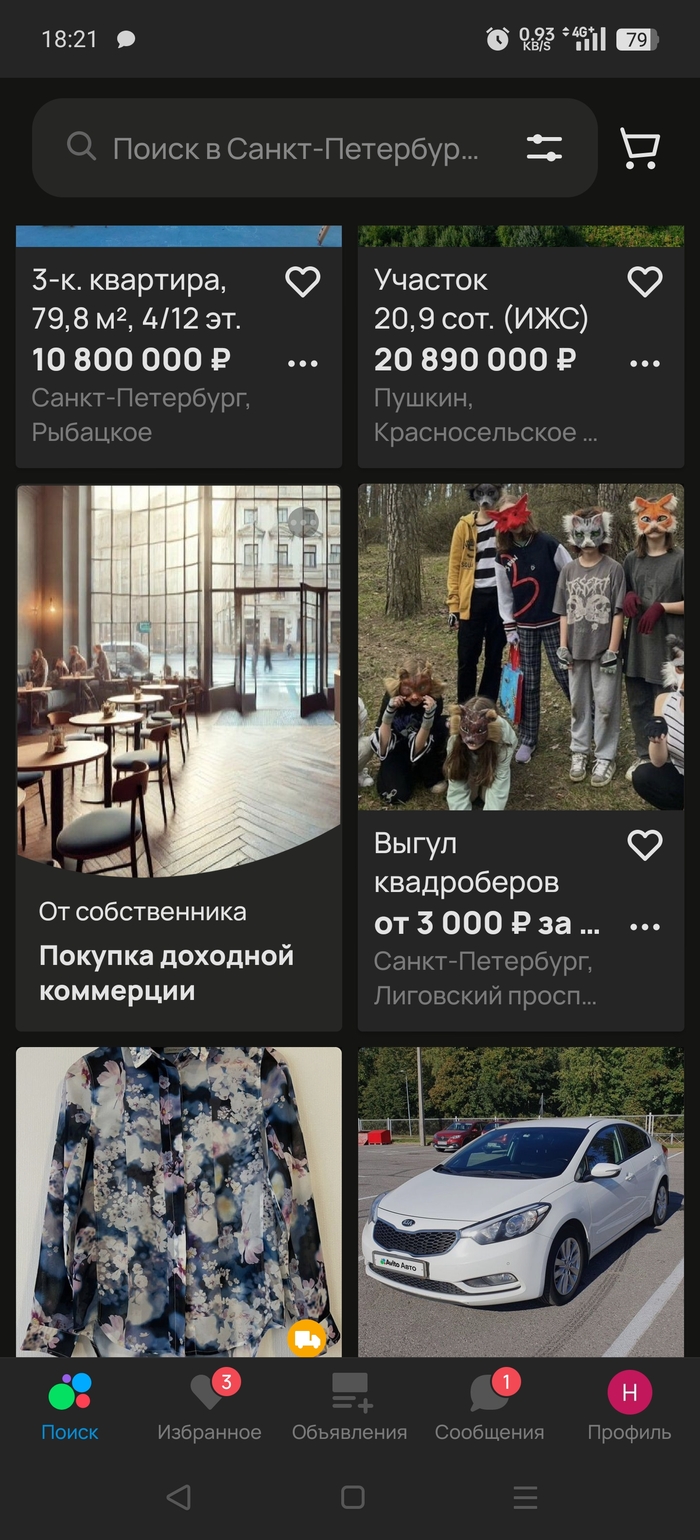Open the white Kia car listing
This screenshot has width=700, height=1540.
pos(521,1200)
